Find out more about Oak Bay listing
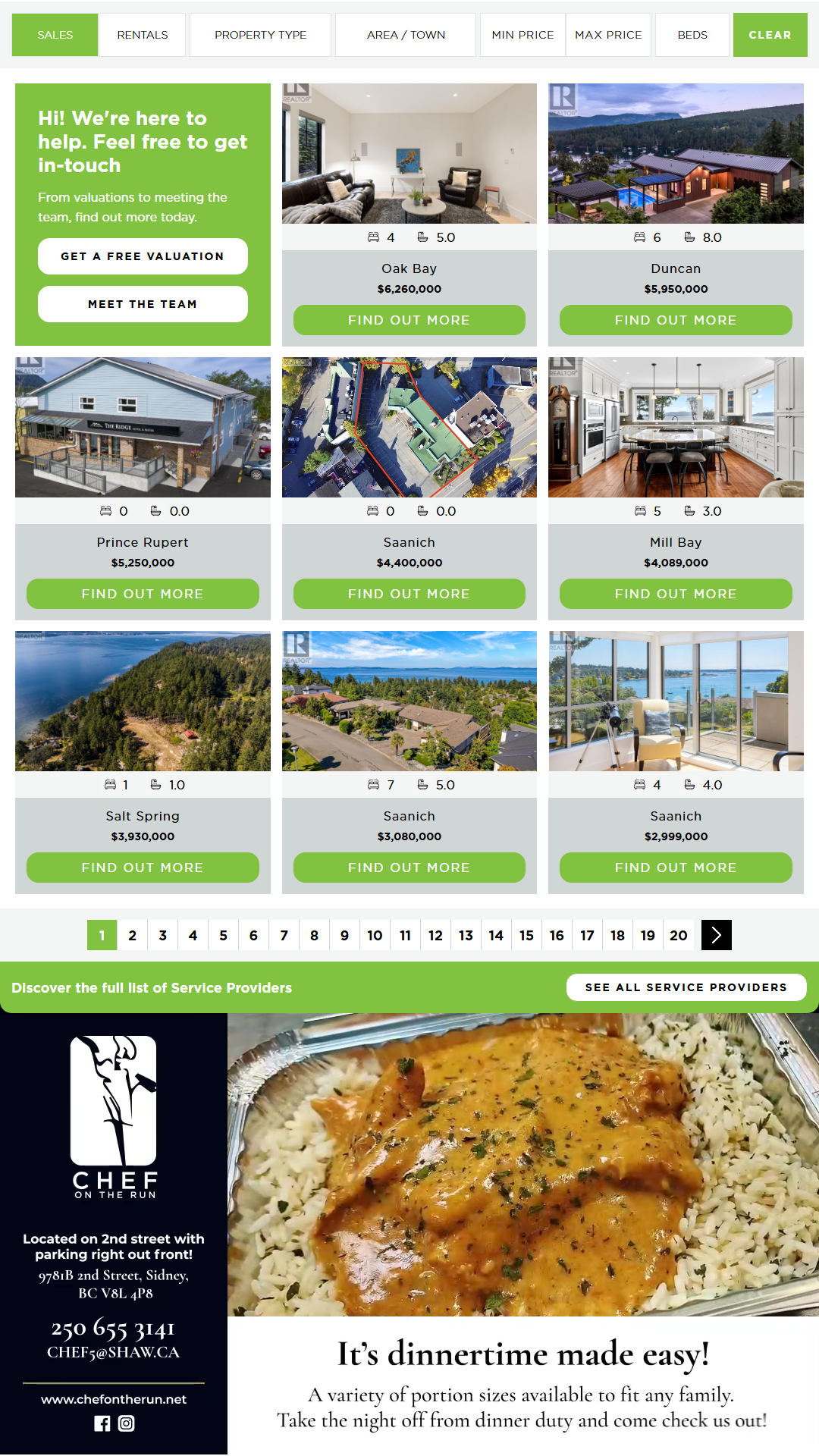 (409, 320)
